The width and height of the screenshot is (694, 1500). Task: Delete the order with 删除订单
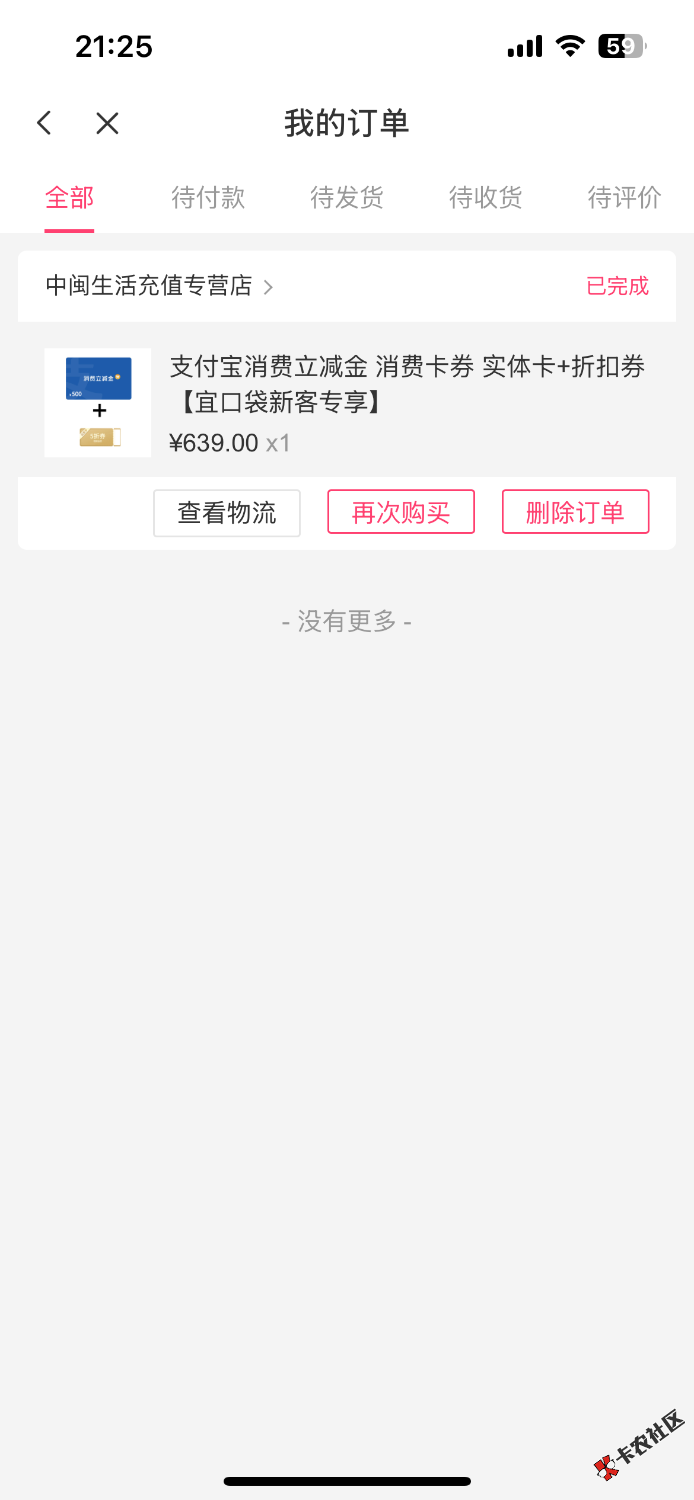(575, 513)
